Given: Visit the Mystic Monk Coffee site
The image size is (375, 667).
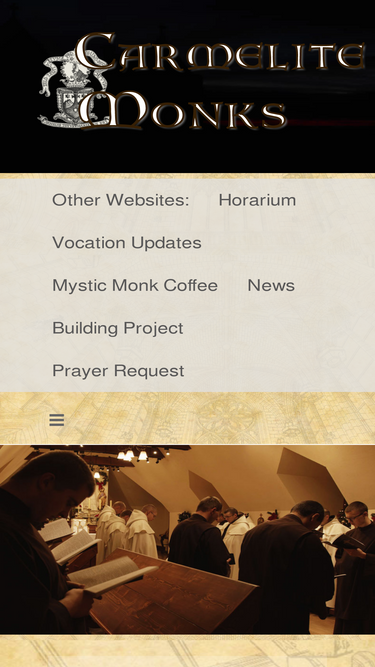Looking at the screenshot, I should coord(135,285).
